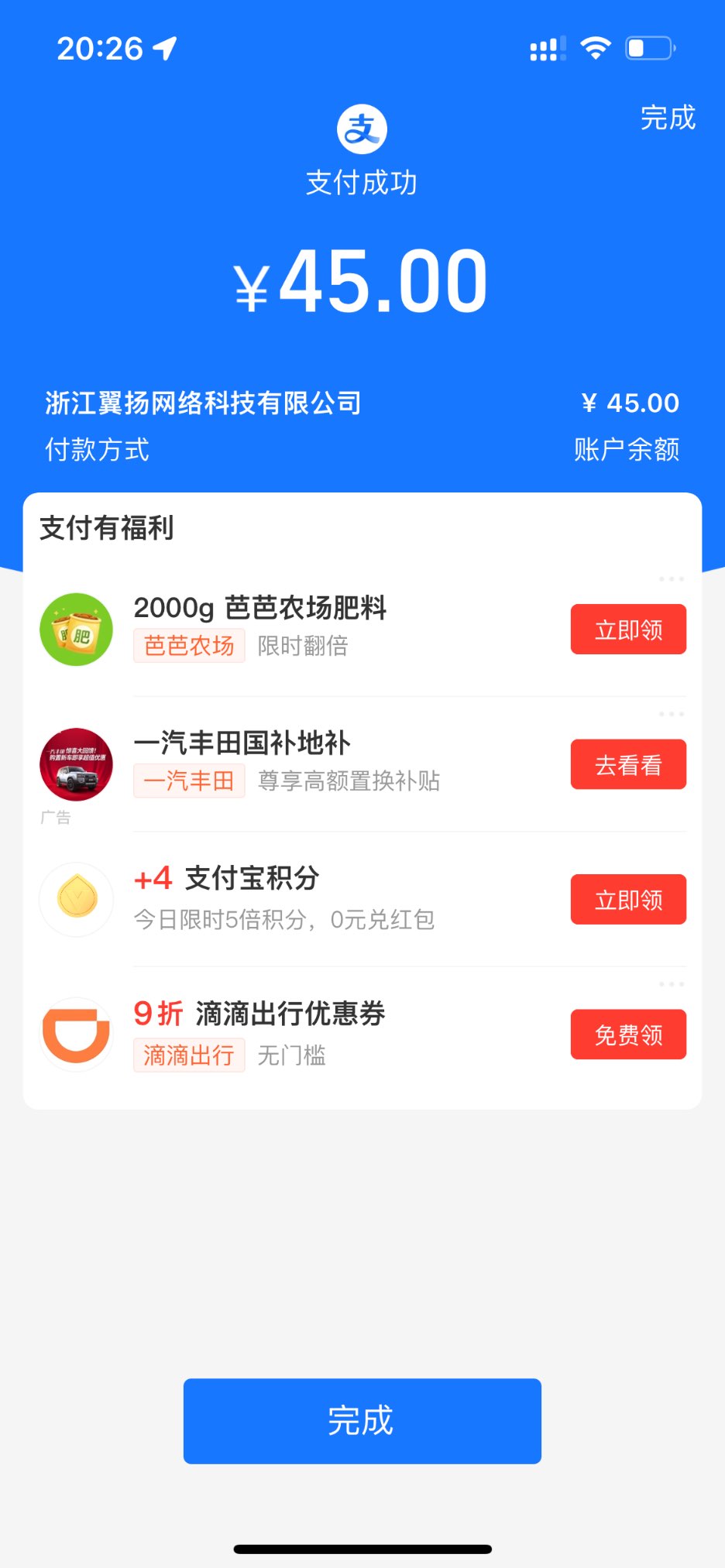The image size is (725, 1568).
Task: Open more options for 一汽丰田 ad
Action: tap(671, 714)
